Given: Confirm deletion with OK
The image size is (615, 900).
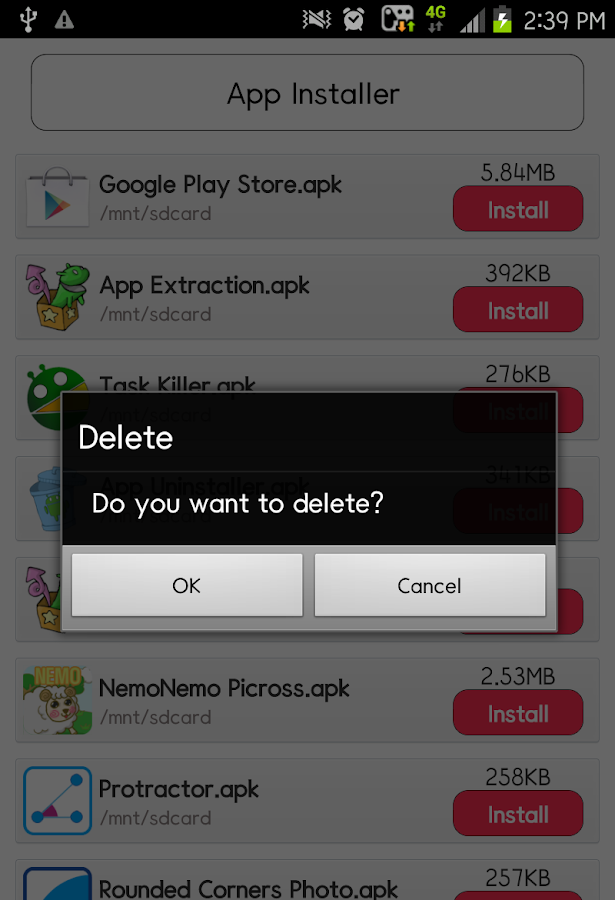Looking at the screenshot, I should (x=187, y=586).
